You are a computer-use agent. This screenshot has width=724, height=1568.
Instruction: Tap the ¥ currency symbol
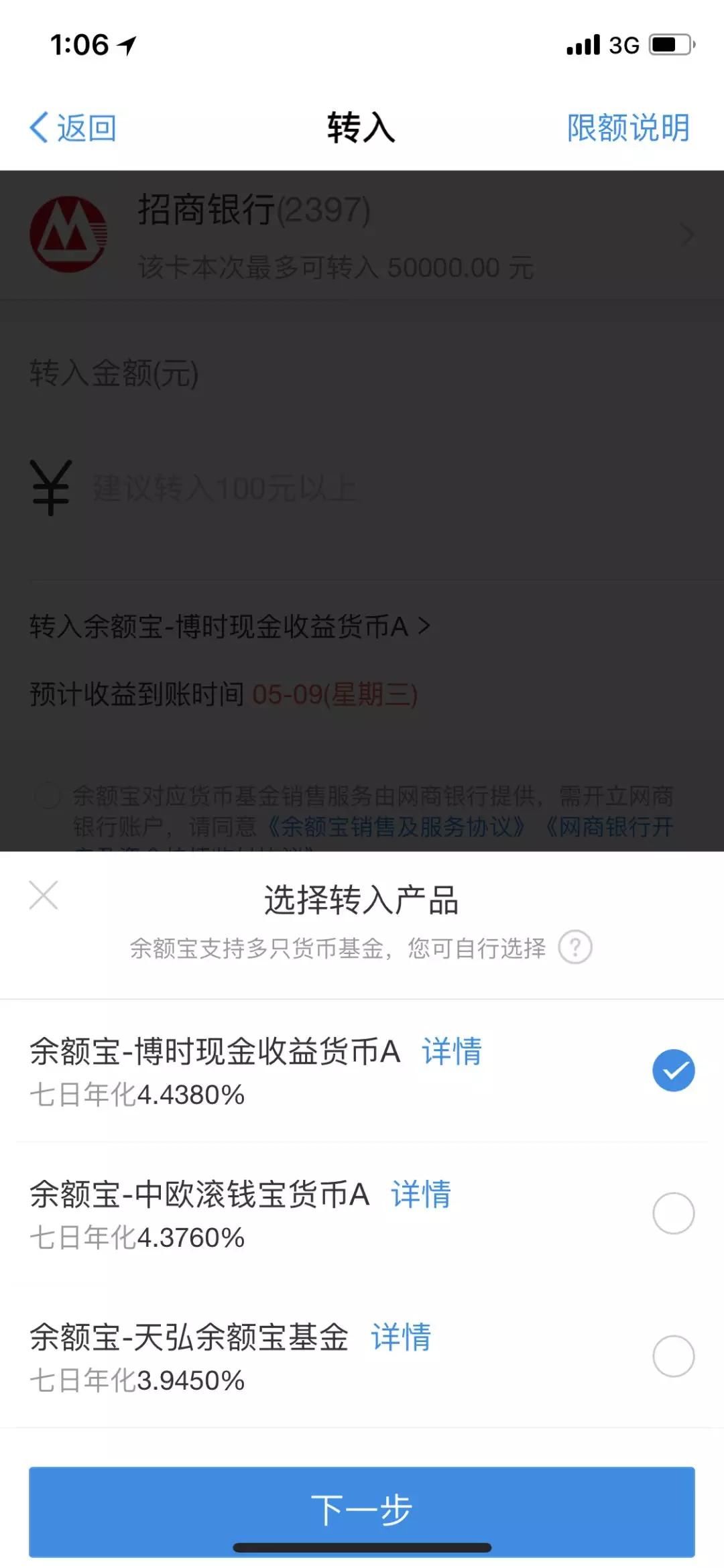click(49, 489)
